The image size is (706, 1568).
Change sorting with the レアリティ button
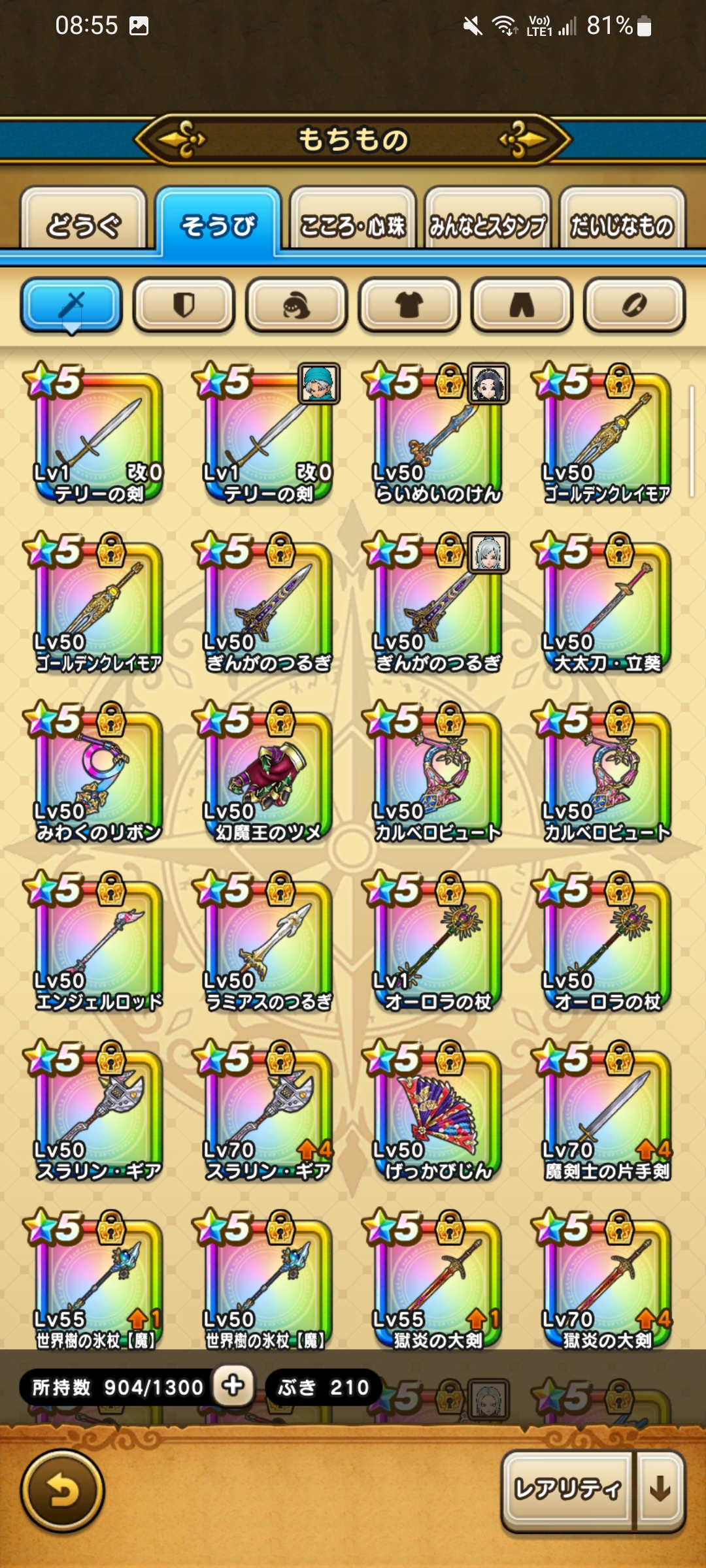tap(567, 1490)
